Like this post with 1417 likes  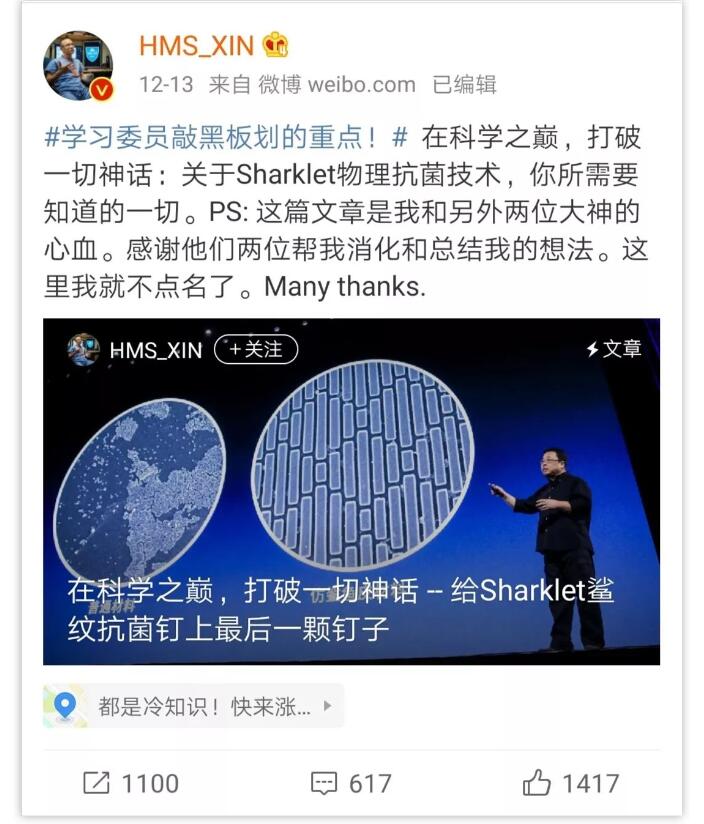point(571,782)
